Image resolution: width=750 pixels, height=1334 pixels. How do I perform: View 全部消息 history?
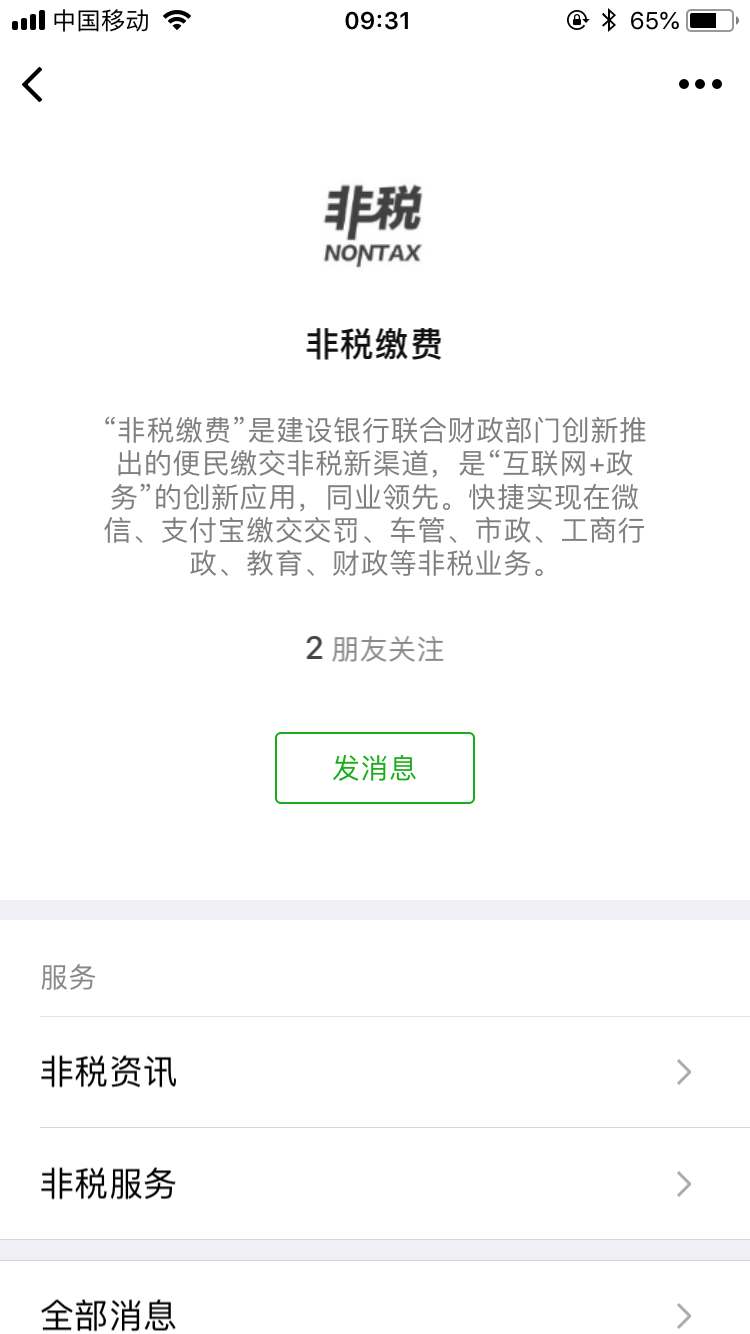coord(375,1313)
